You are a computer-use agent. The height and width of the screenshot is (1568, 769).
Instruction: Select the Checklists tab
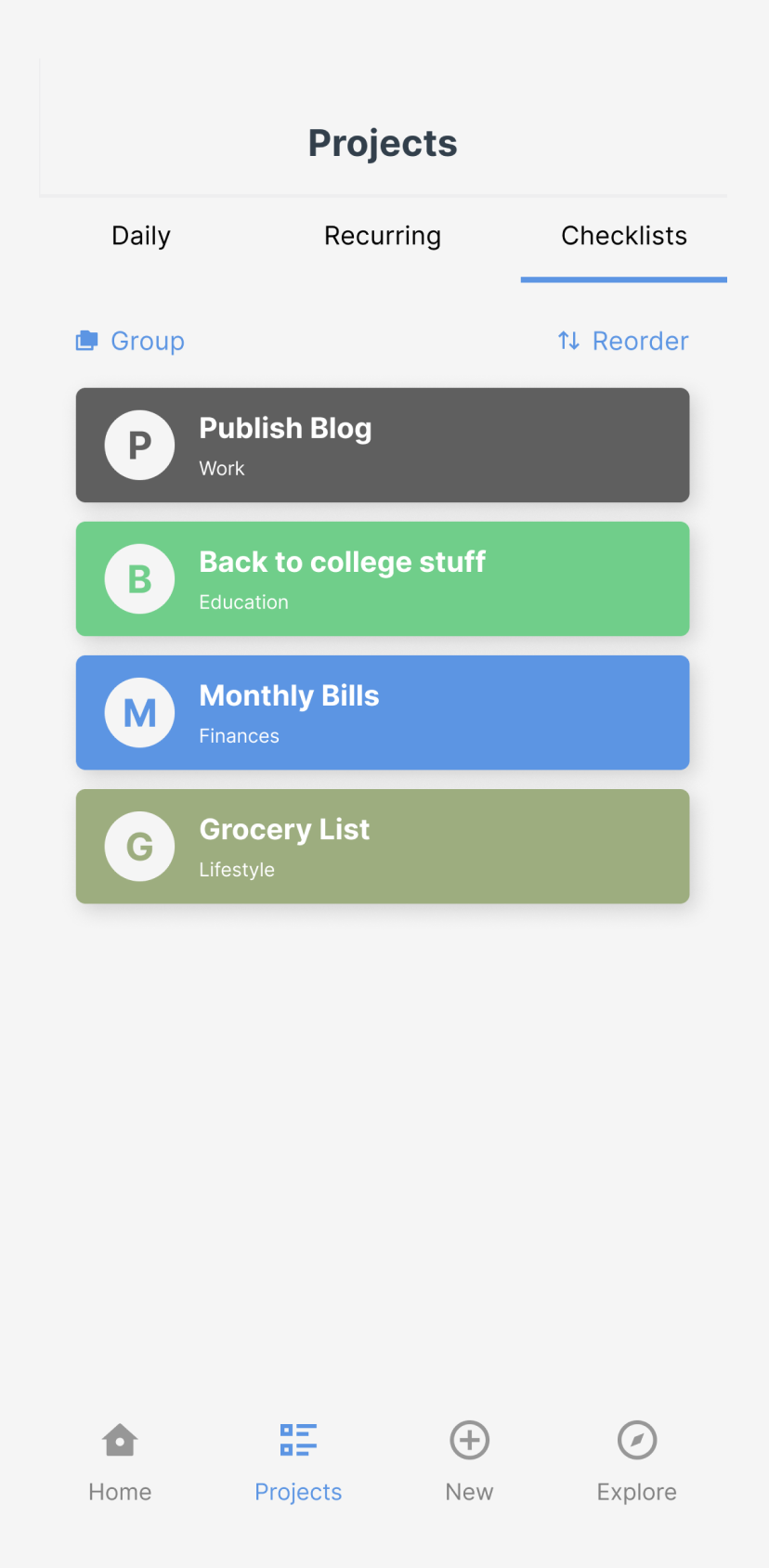pyautogui.click(x=624, y=236)
